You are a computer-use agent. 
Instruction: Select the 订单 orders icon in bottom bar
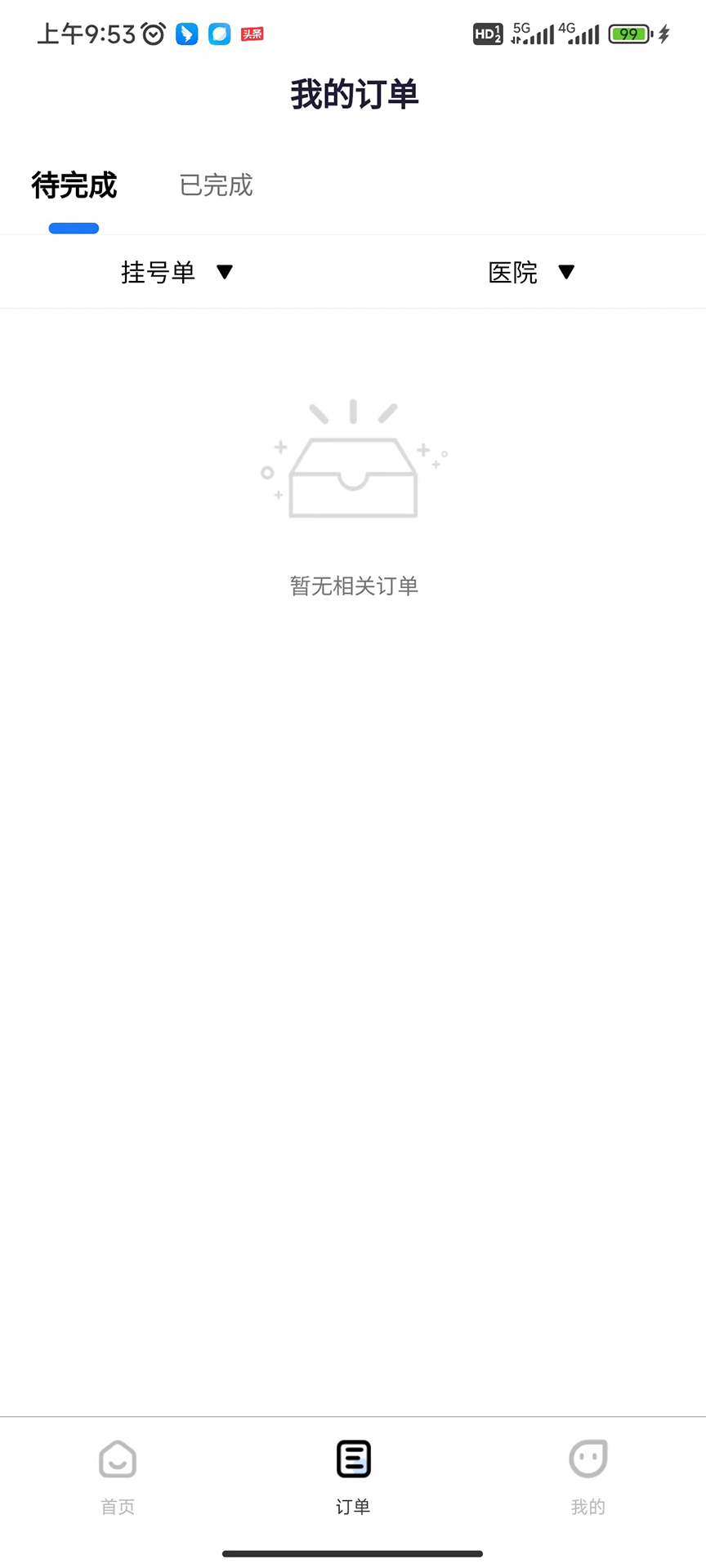click(x=352, y=1459)
